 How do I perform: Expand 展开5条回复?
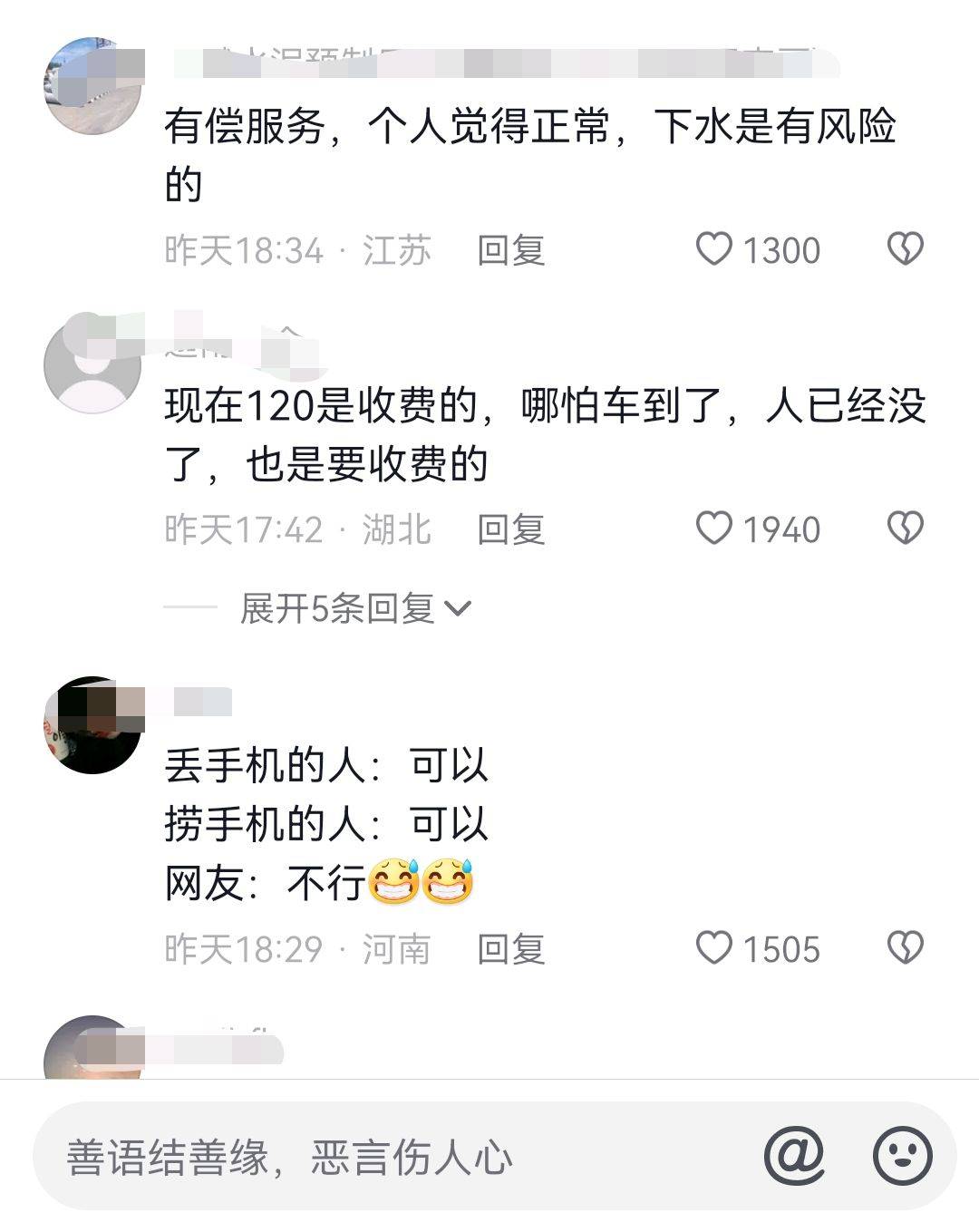pos(355,608)
